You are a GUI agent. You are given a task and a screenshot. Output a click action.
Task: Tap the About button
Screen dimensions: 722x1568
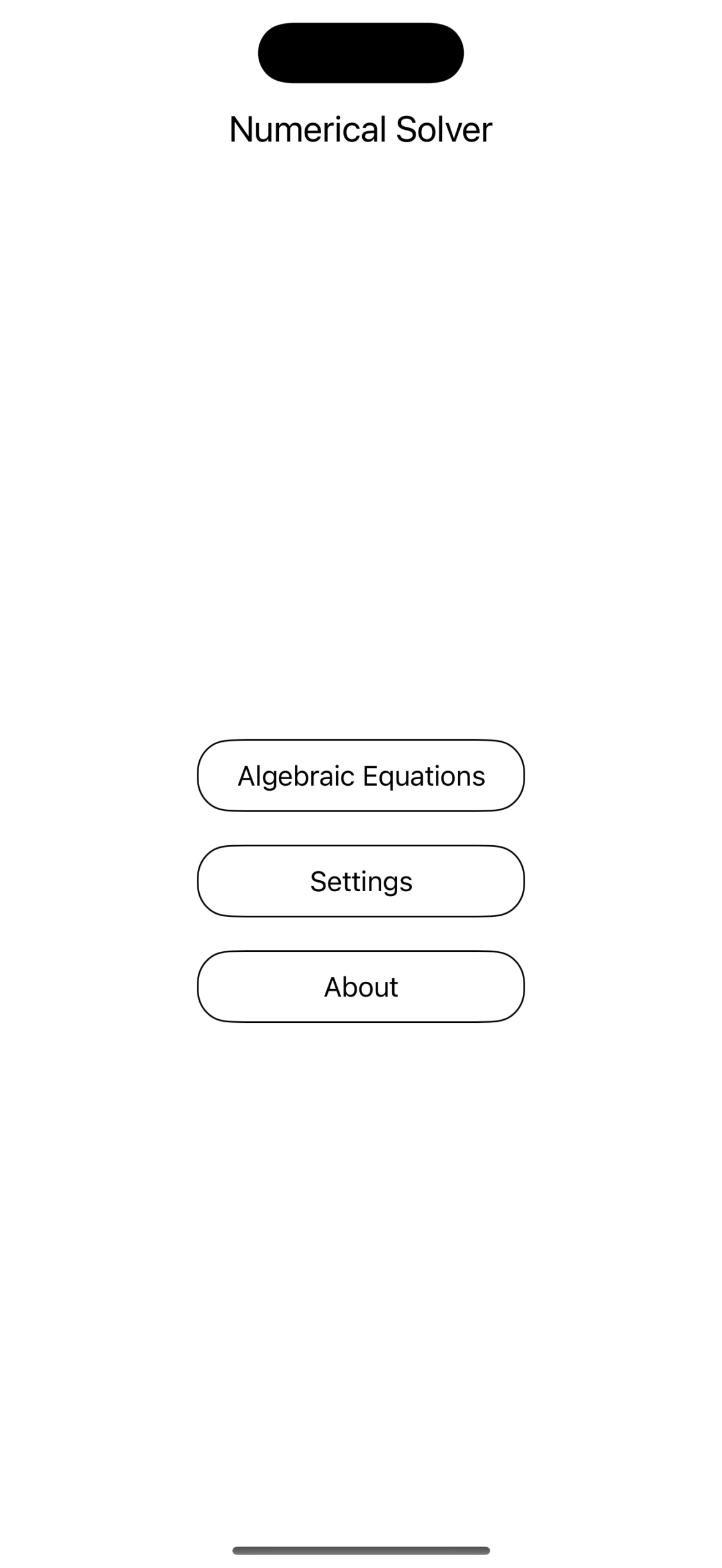(360, 986)
